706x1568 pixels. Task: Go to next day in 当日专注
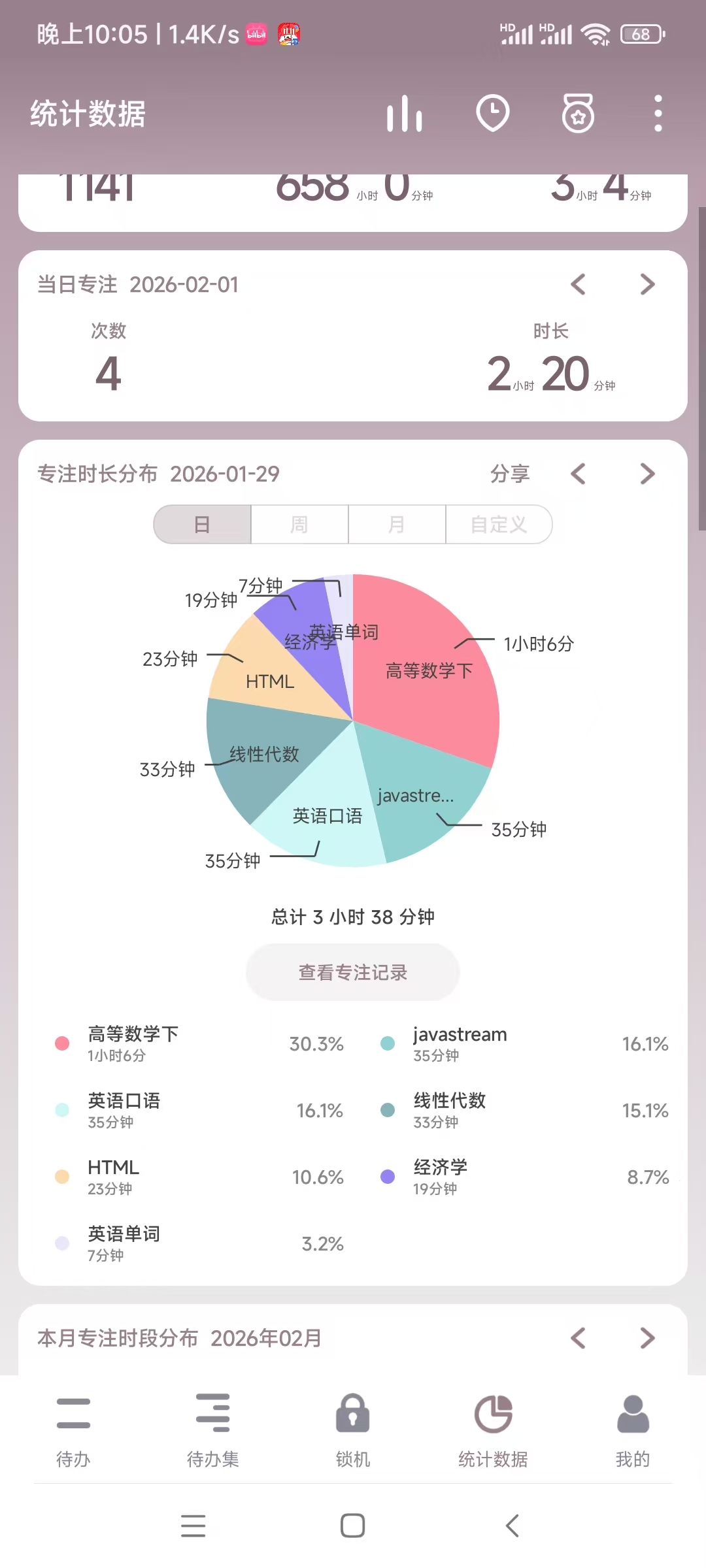[x=647, y=284]
